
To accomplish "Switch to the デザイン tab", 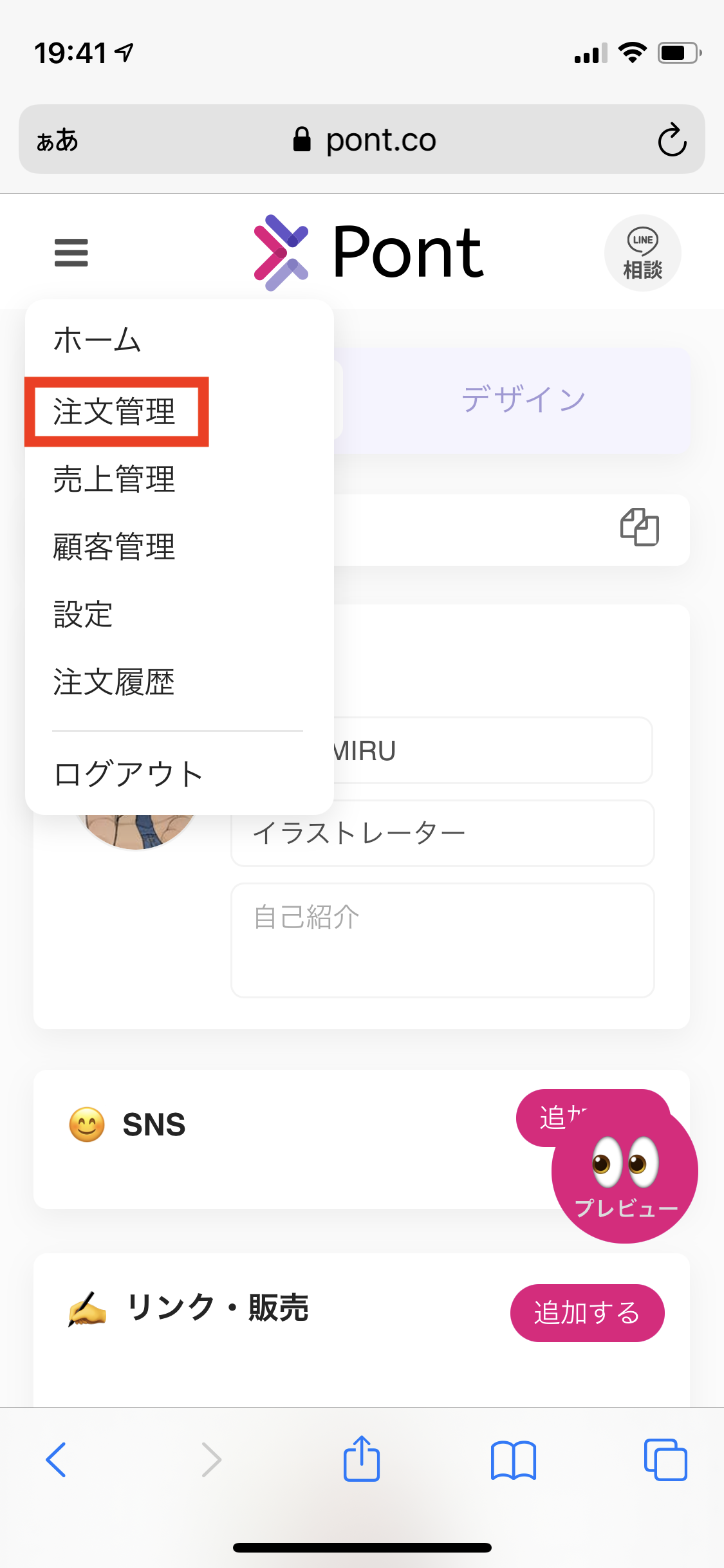I will 523,400.
